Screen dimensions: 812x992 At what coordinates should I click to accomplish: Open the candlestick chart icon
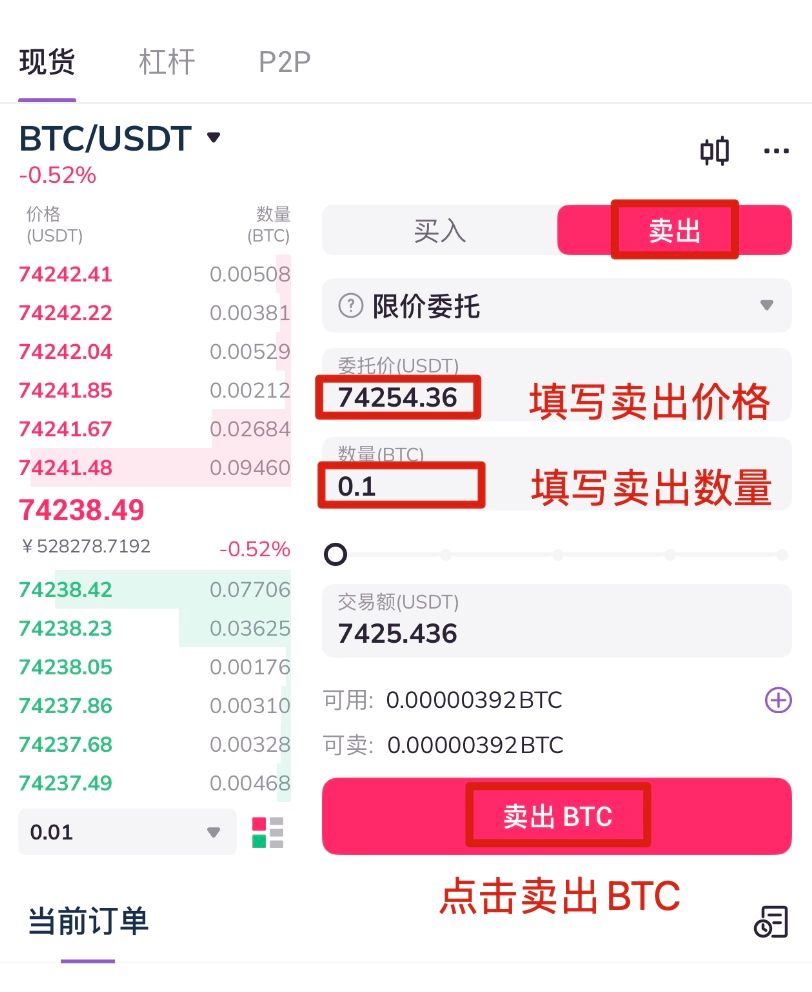714,152
